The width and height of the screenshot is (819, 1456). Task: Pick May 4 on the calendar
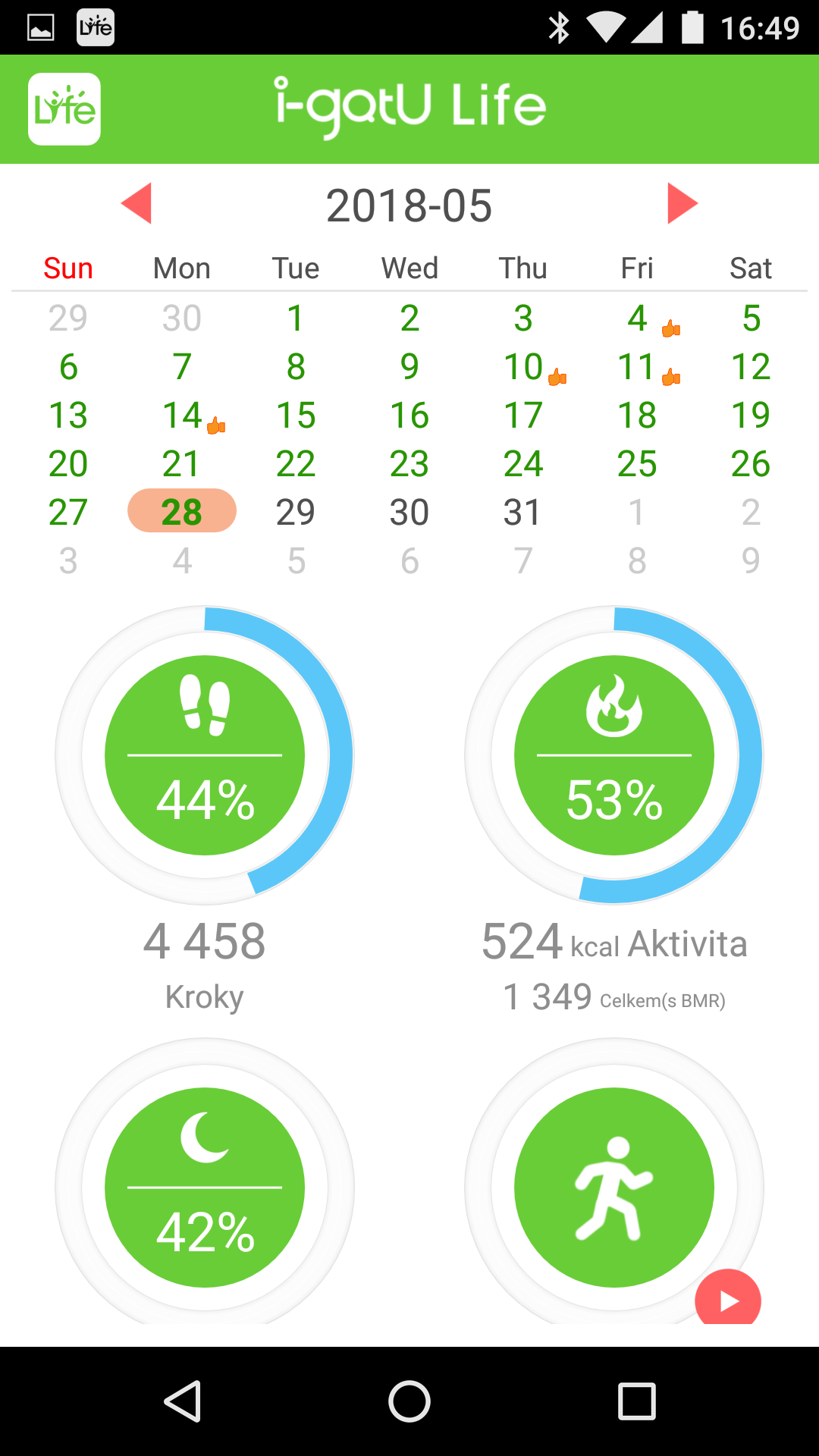point(637,318)
